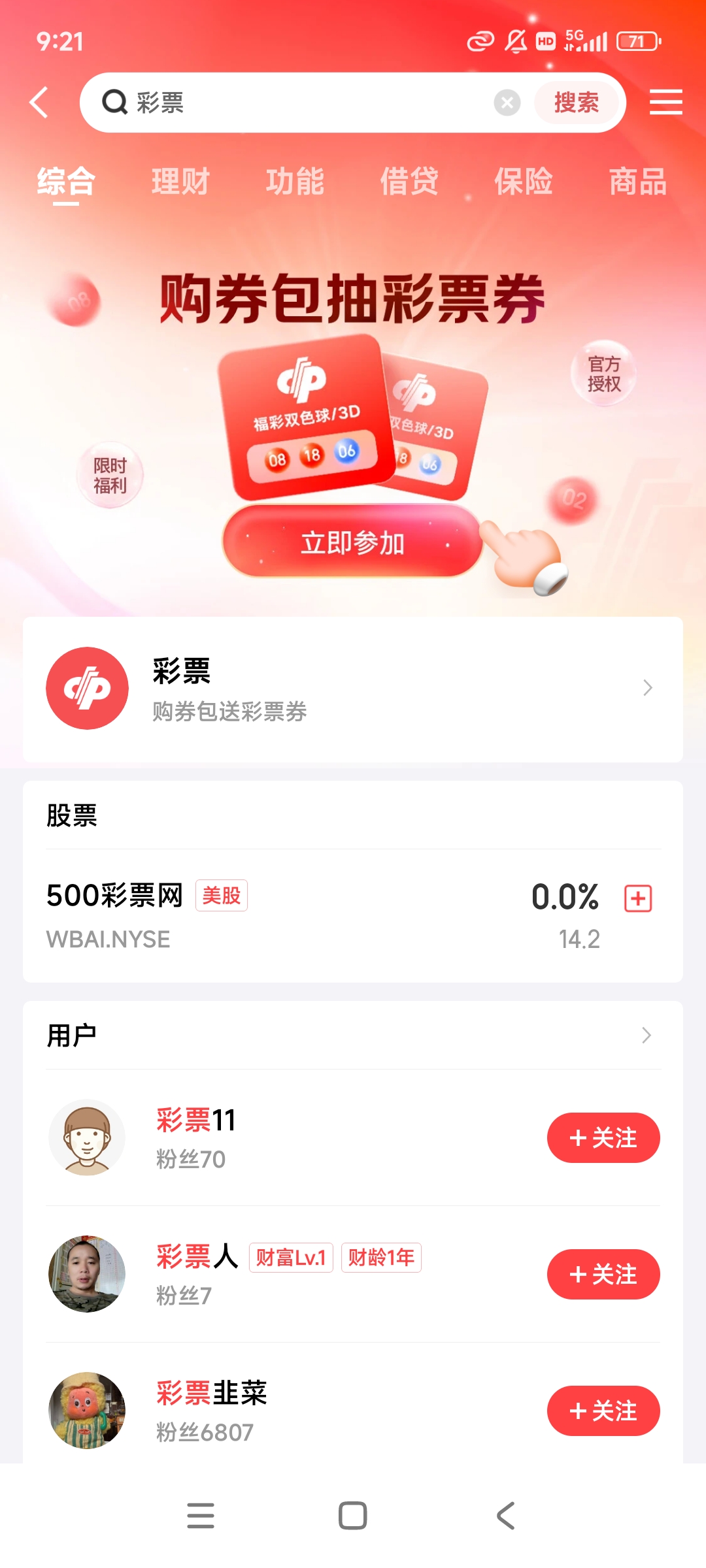Screen dimensions: 706x1568
Task: Open the hamburger menu
Action: tap(665, 103)
